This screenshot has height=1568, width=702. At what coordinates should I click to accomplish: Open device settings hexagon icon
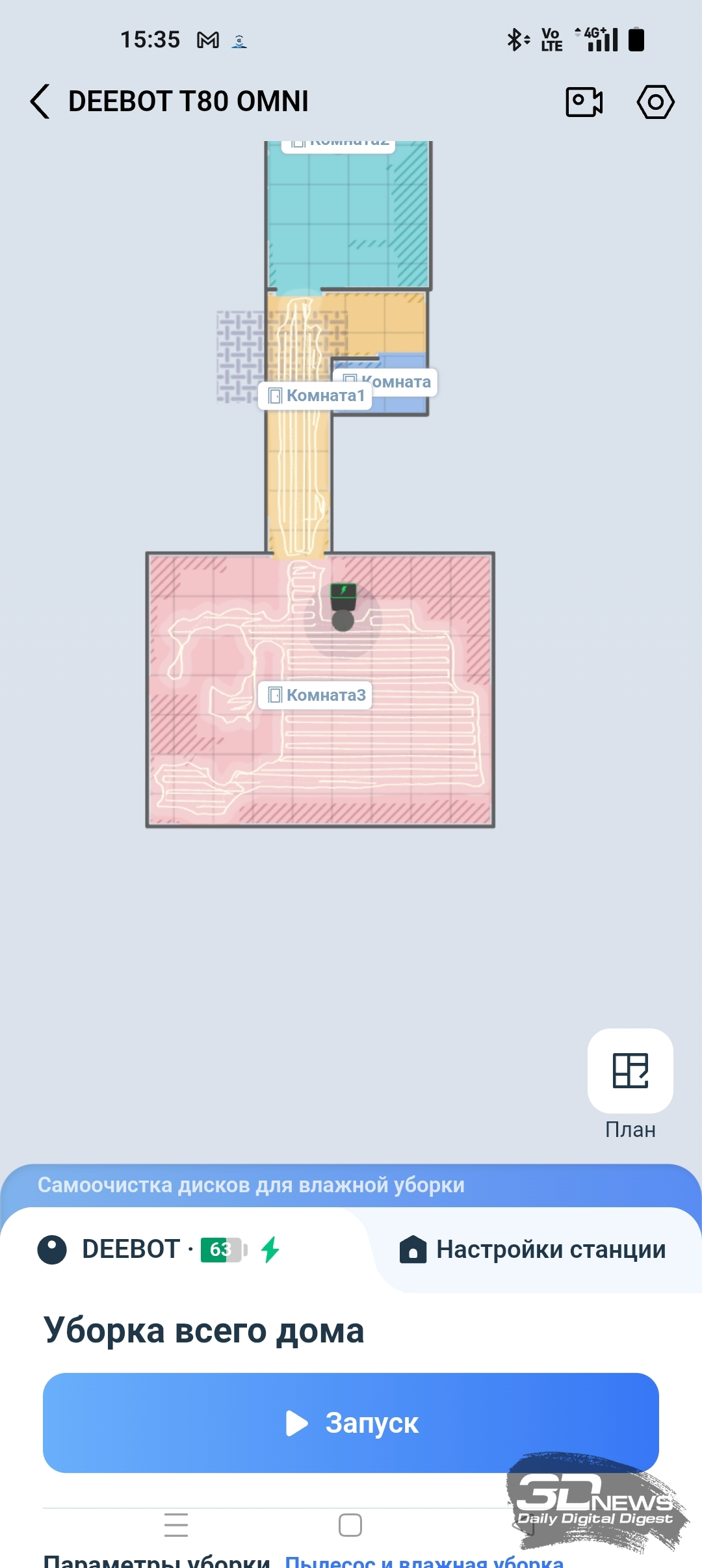pos(655,102)
